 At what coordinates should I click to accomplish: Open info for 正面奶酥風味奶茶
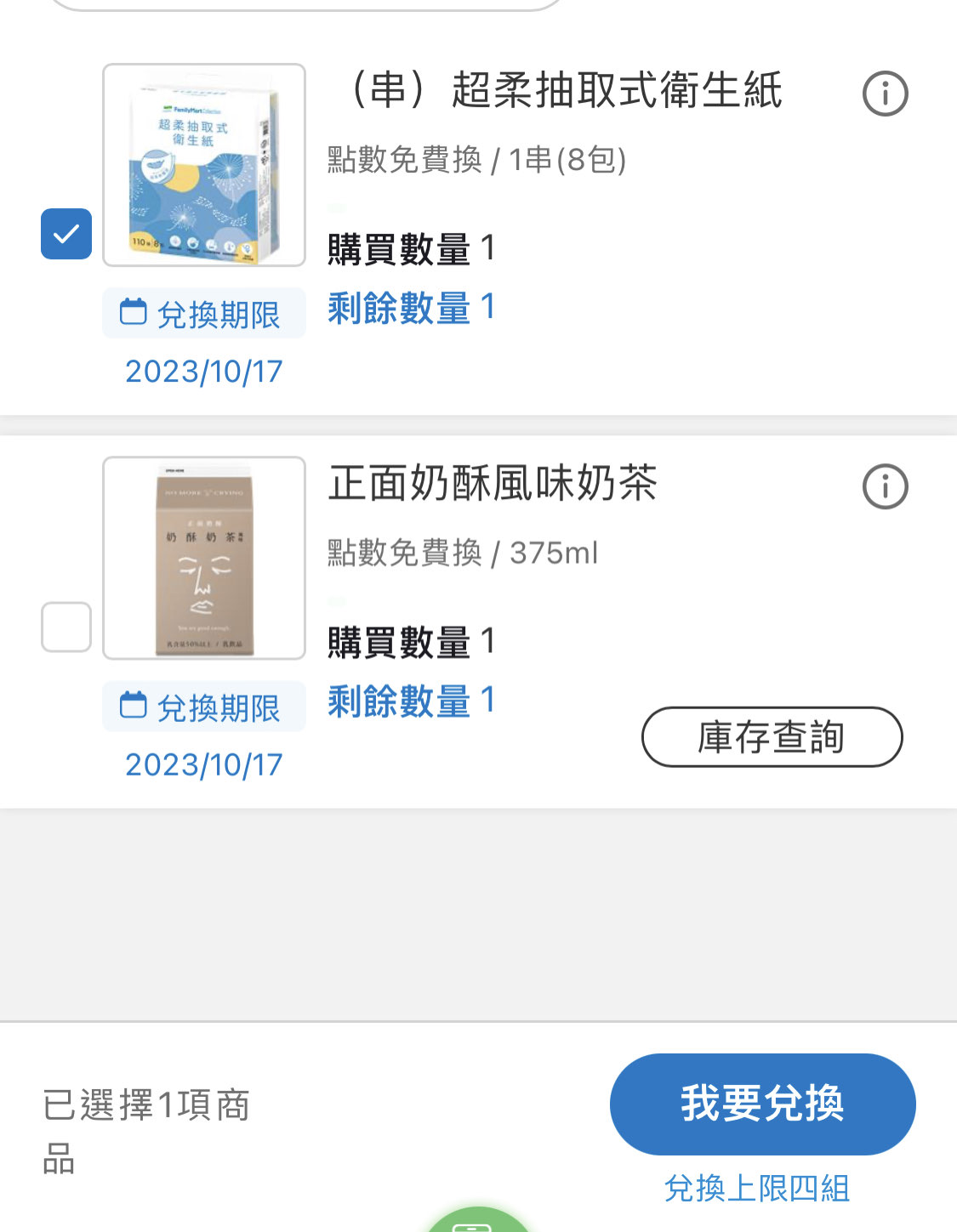coord(885,486)
